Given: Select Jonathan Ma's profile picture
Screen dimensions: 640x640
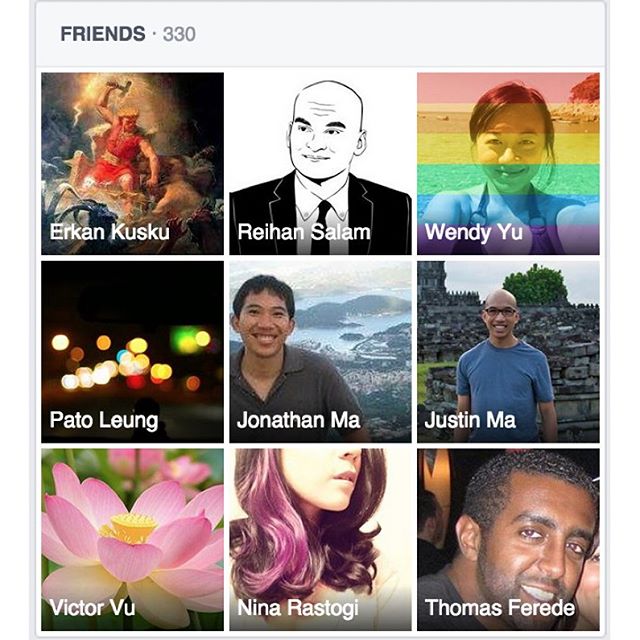Looking at the screenshot, I should point(320,351).
